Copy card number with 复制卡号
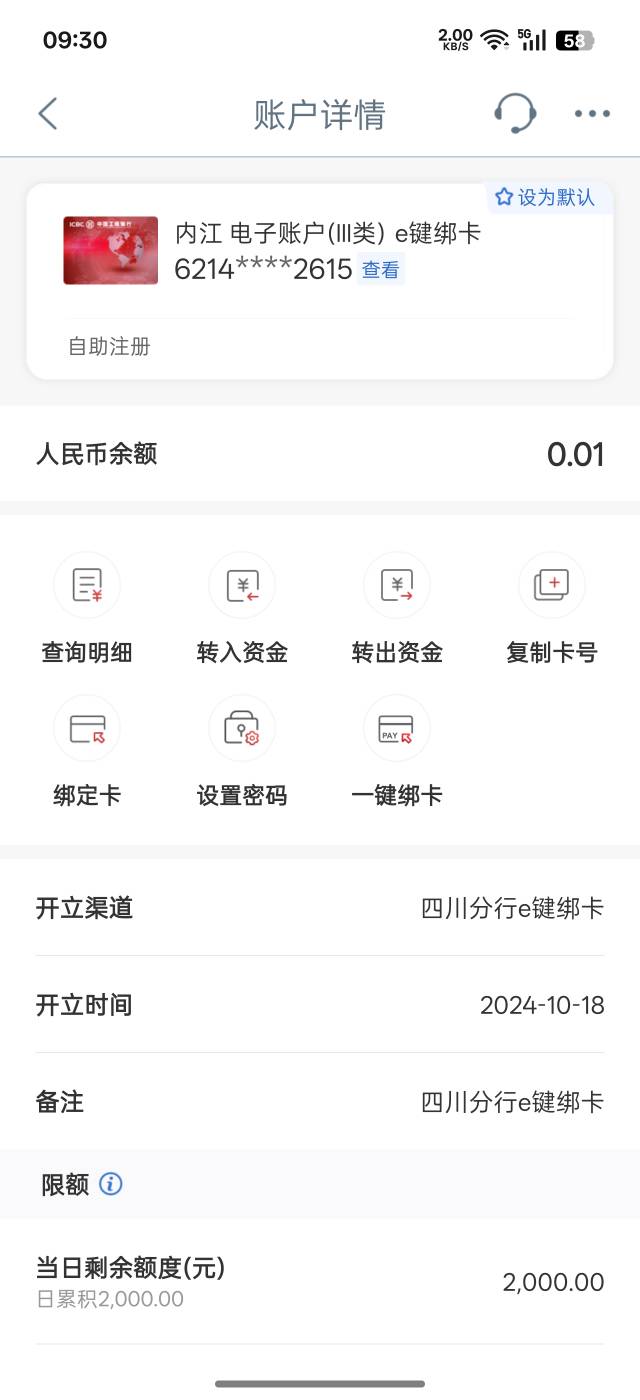The image size is (640, 1400). [551, 609]
